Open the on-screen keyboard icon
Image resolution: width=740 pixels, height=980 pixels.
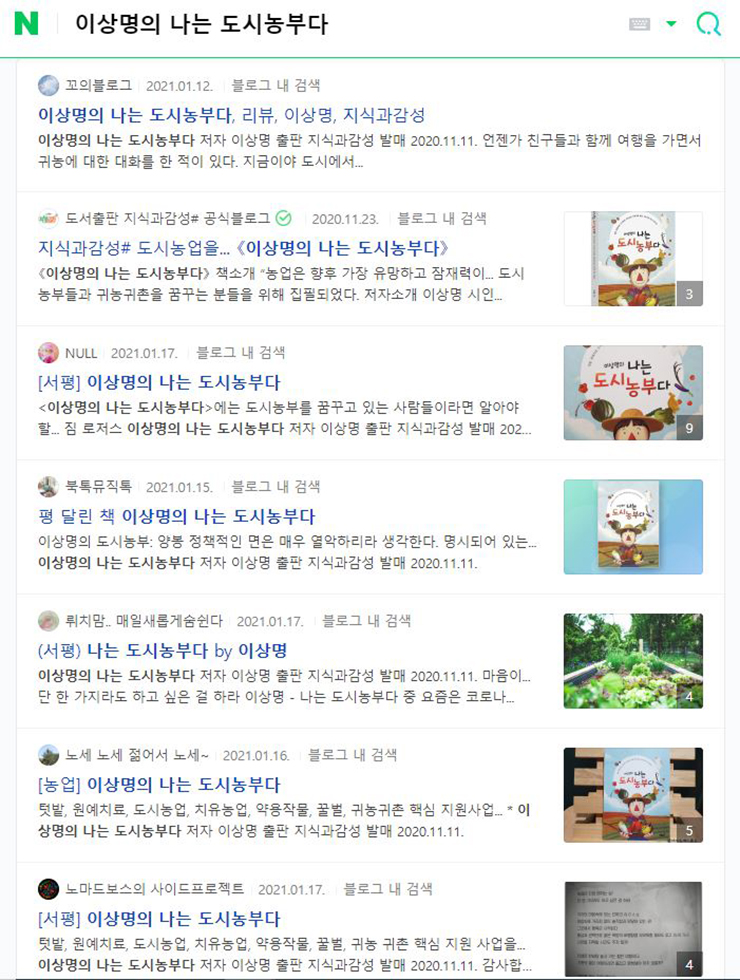(640, 24)
